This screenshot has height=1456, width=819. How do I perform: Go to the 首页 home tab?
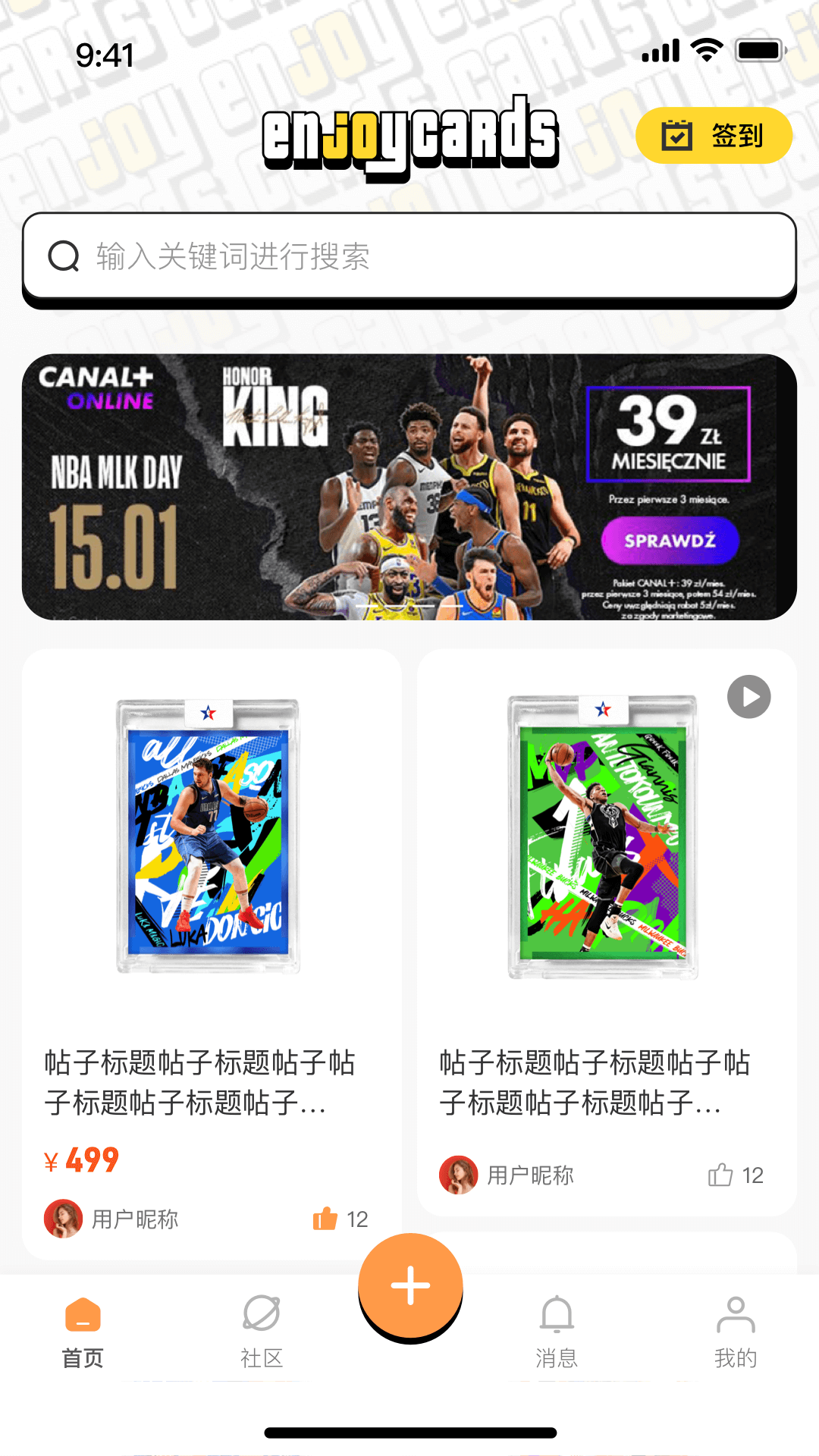point(83,1332)
